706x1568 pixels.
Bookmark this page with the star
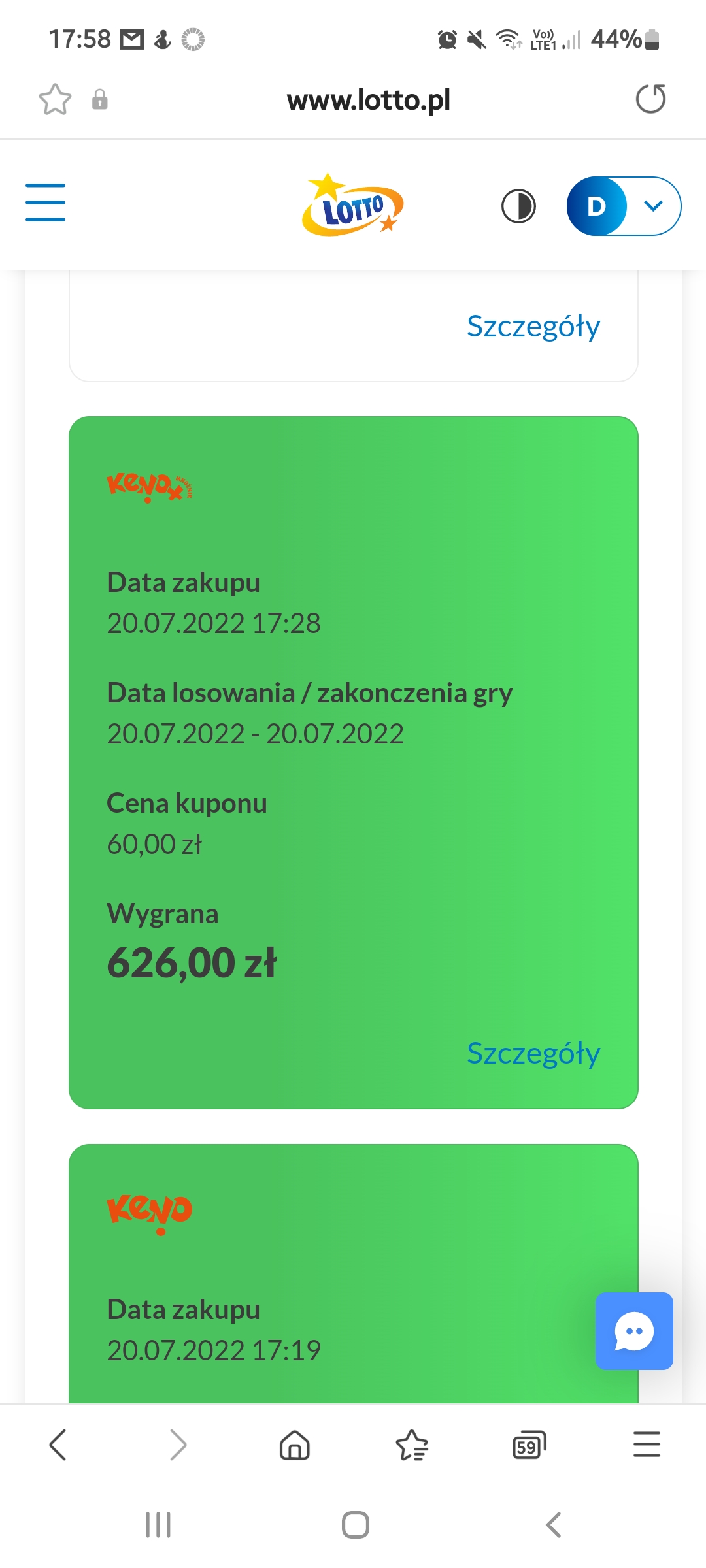[x=55, y=99]
